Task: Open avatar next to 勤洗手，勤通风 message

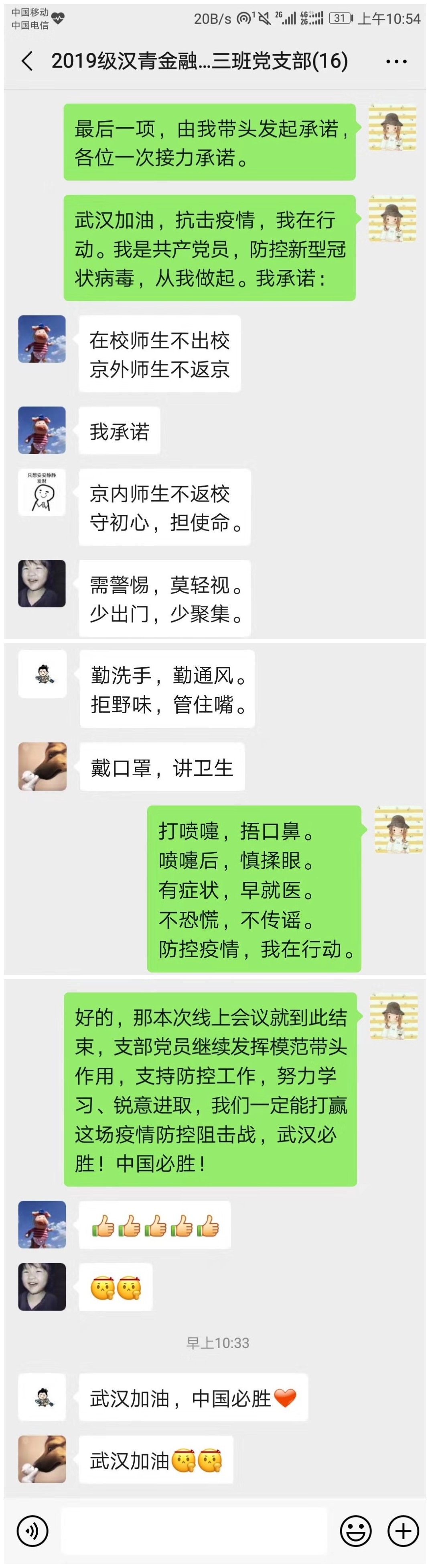Action: [42, 673]
